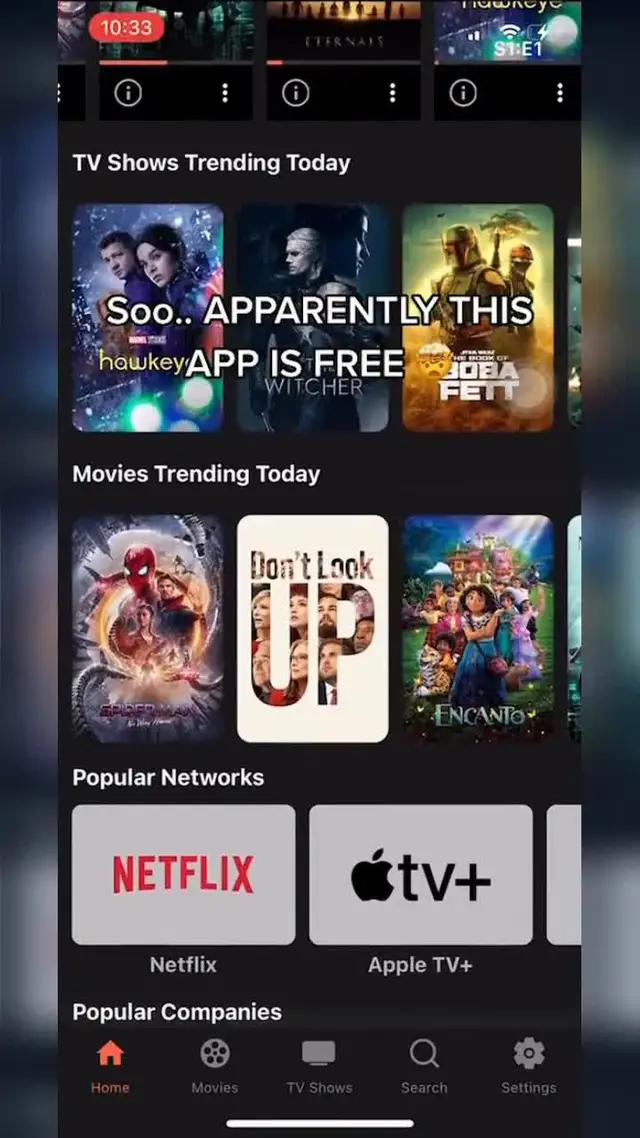Browse the Apple TV+ network tile
Viewport: 640px width, 1138px height.
(x=420, y=875)
